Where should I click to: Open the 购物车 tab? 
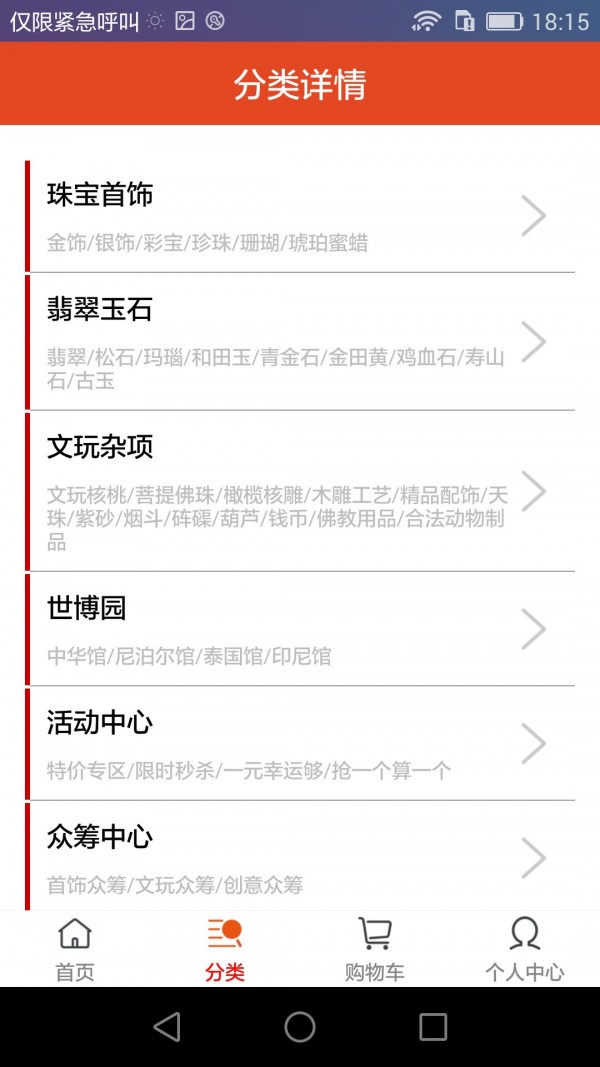[375, 949]
